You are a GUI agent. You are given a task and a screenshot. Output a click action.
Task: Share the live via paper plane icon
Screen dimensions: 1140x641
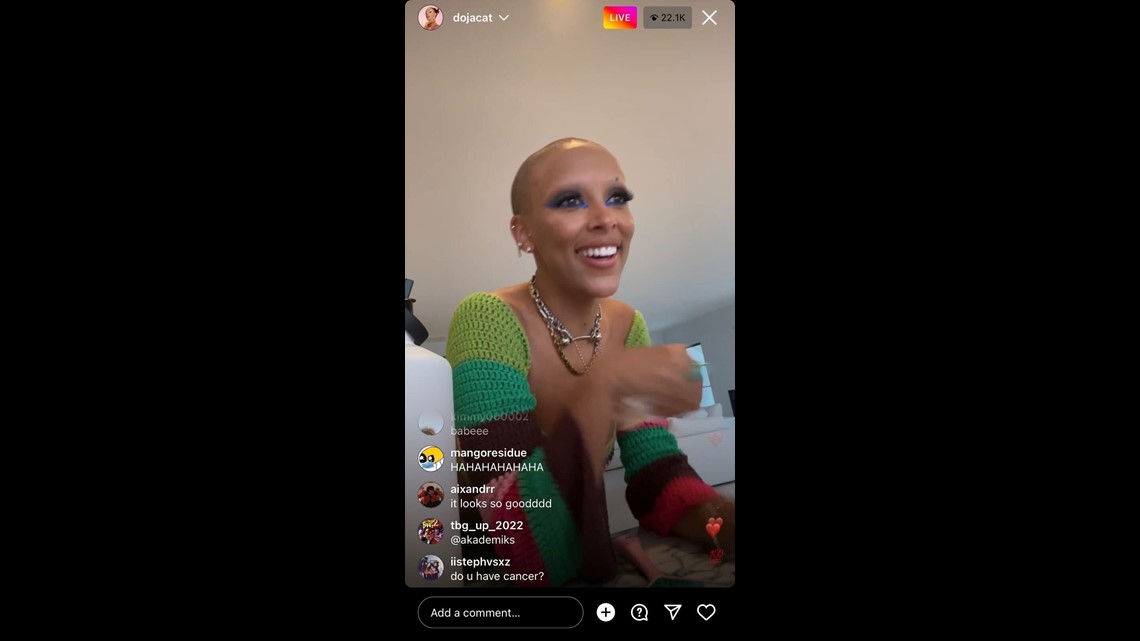point(673,612)
